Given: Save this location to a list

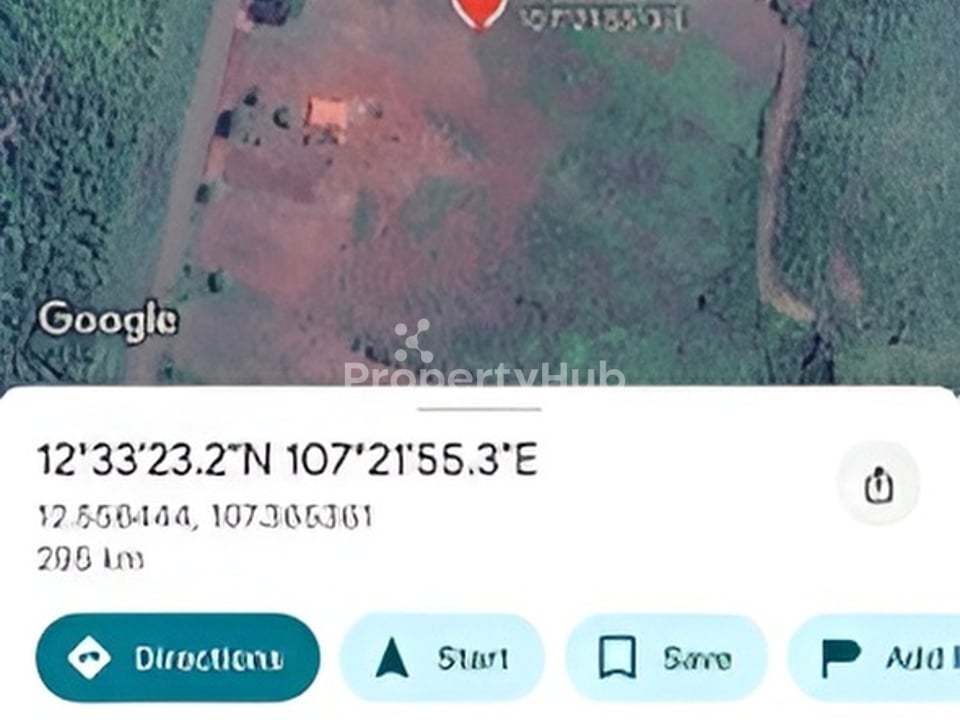Looking at the screenshot, I should coord(665,658).
